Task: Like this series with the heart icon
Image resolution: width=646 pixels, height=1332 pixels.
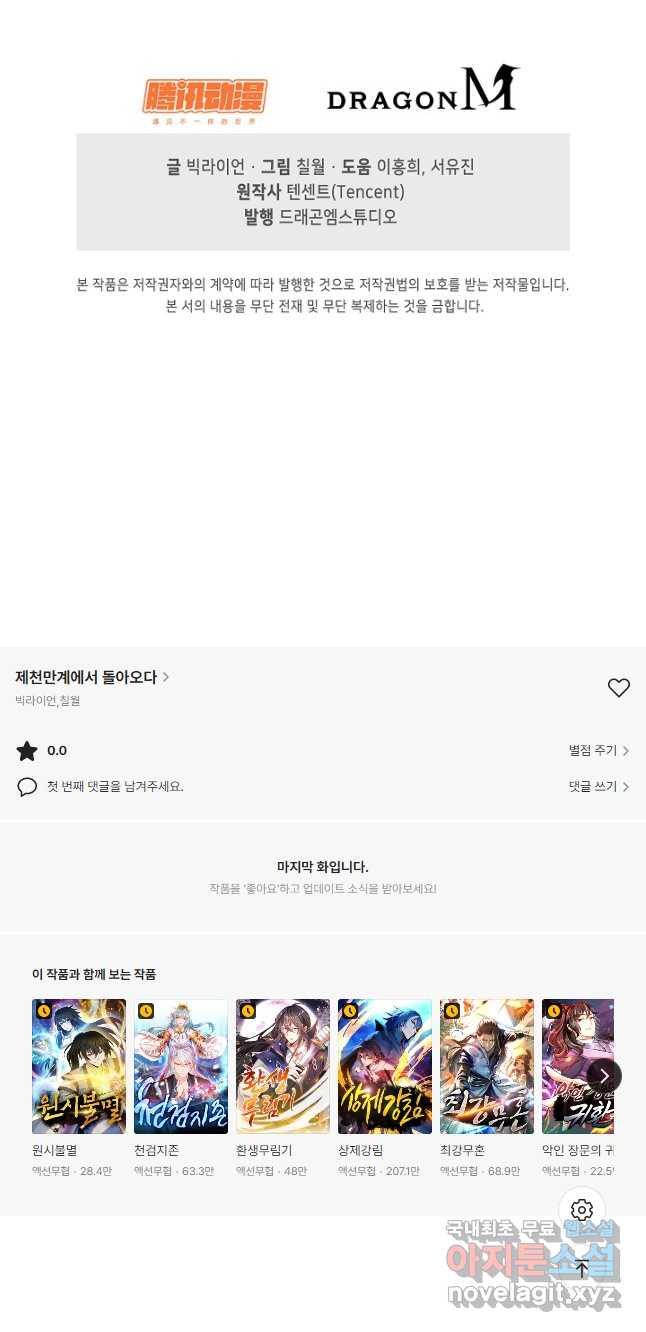Action: [x=619, y=688]
